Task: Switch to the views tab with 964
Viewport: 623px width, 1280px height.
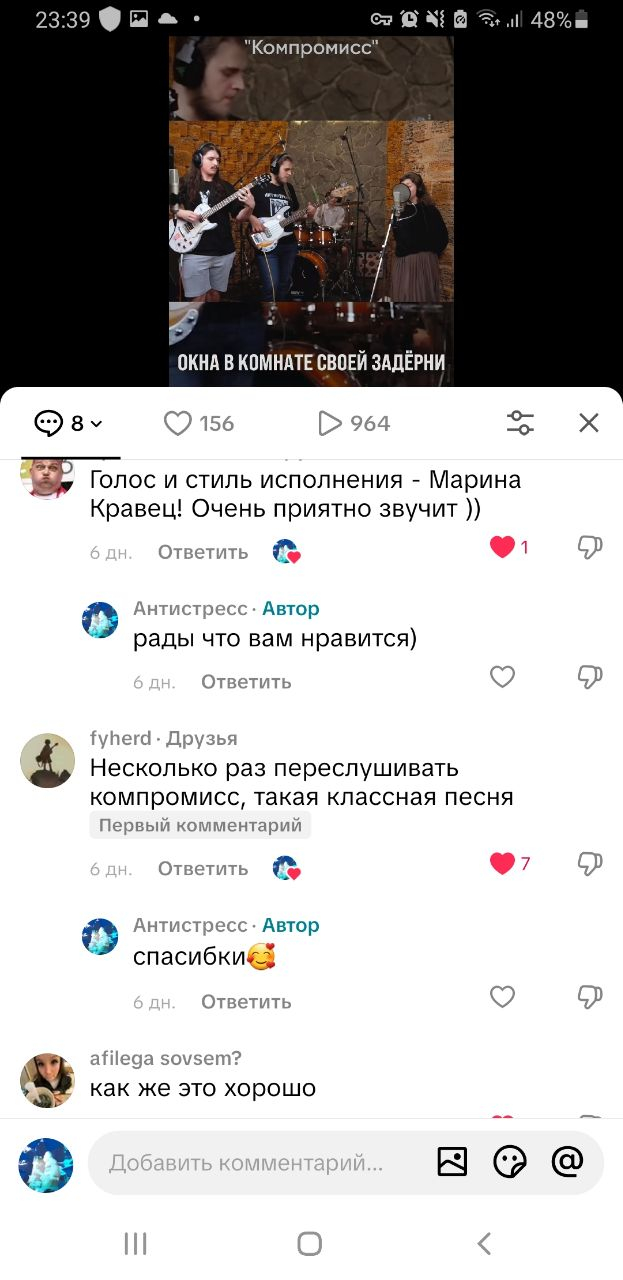Action: [354, 424]
